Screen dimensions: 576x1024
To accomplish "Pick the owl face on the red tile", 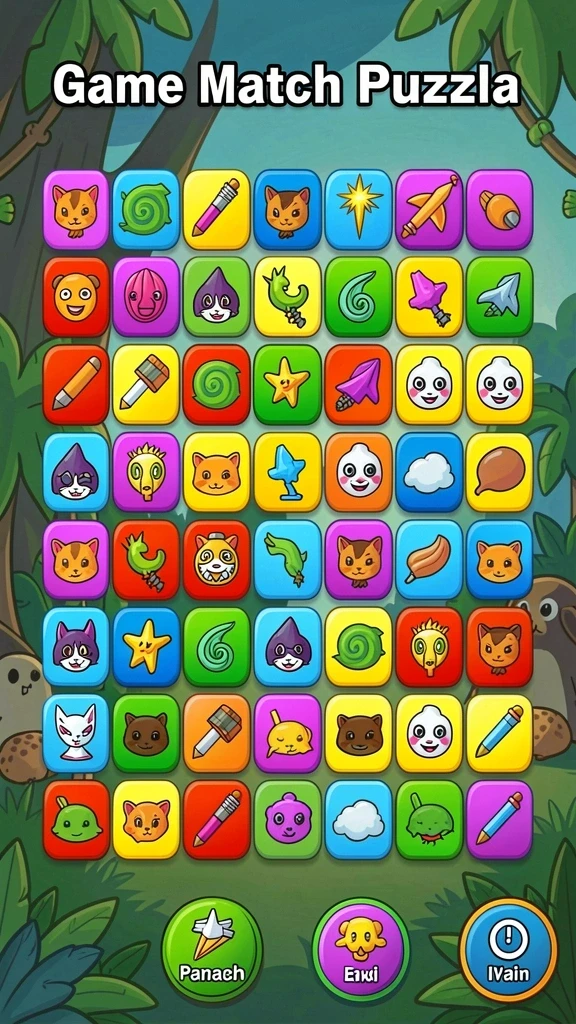I will coord(216,559).
